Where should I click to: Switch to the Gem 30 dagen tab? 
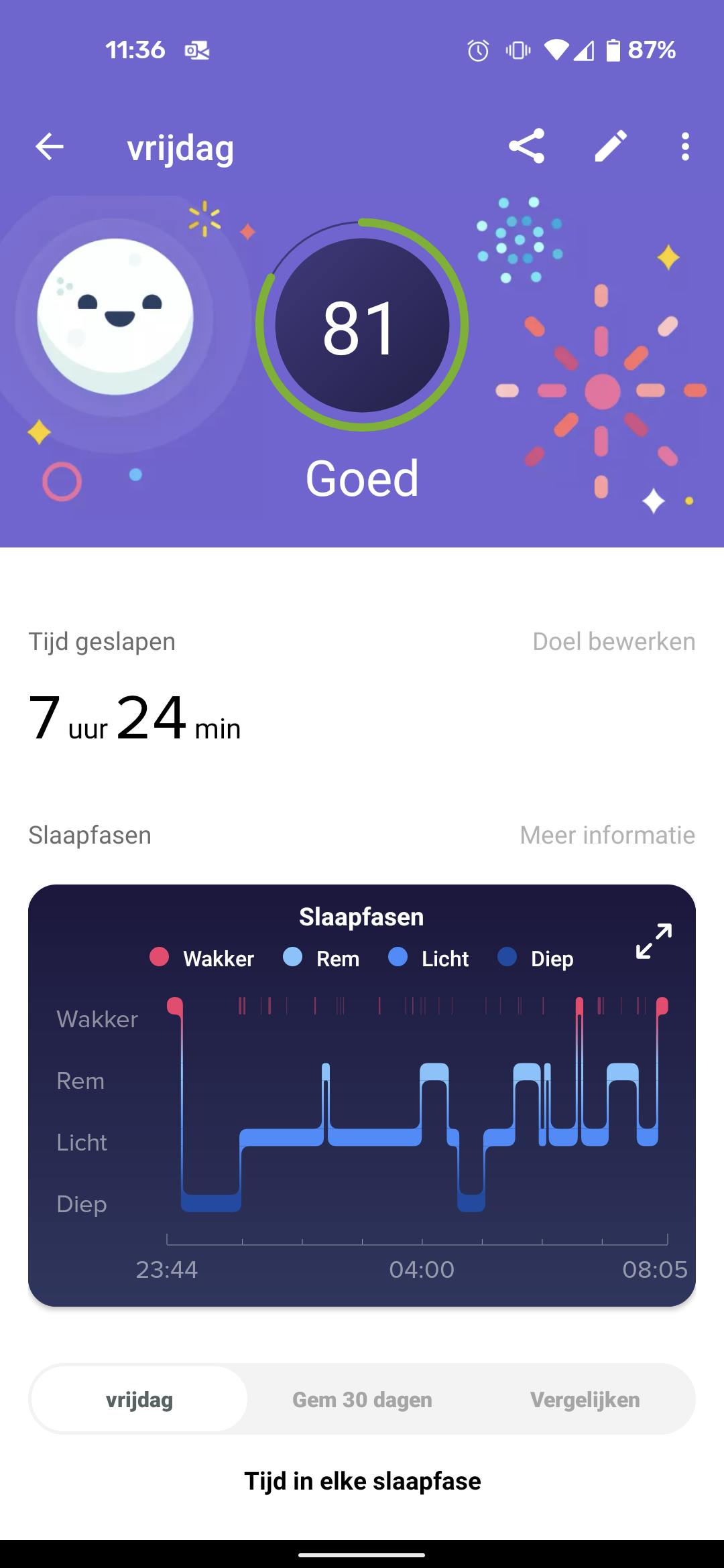click(362, 1399)
